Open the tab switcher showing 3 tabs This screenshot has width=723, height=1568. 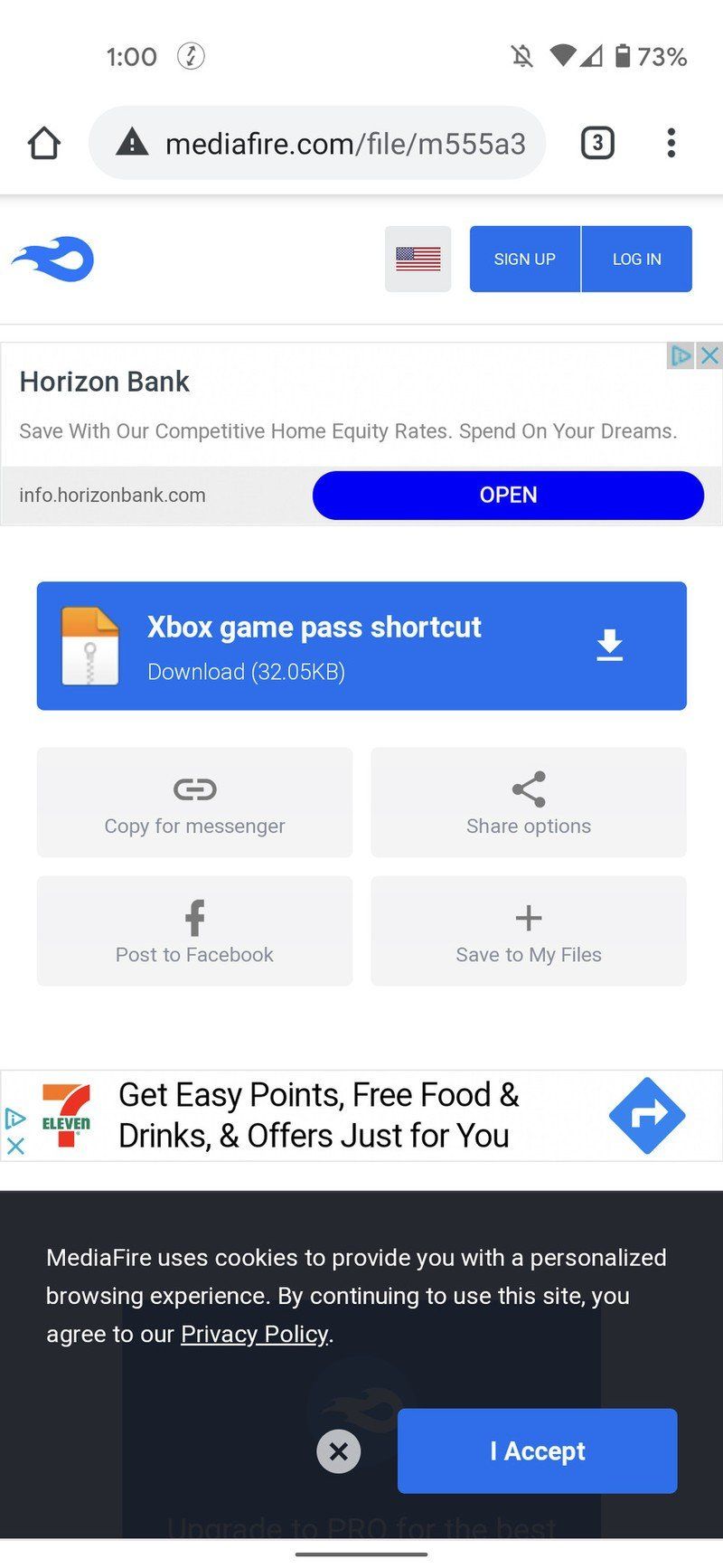pyautogui.click(x=597, y=142)
